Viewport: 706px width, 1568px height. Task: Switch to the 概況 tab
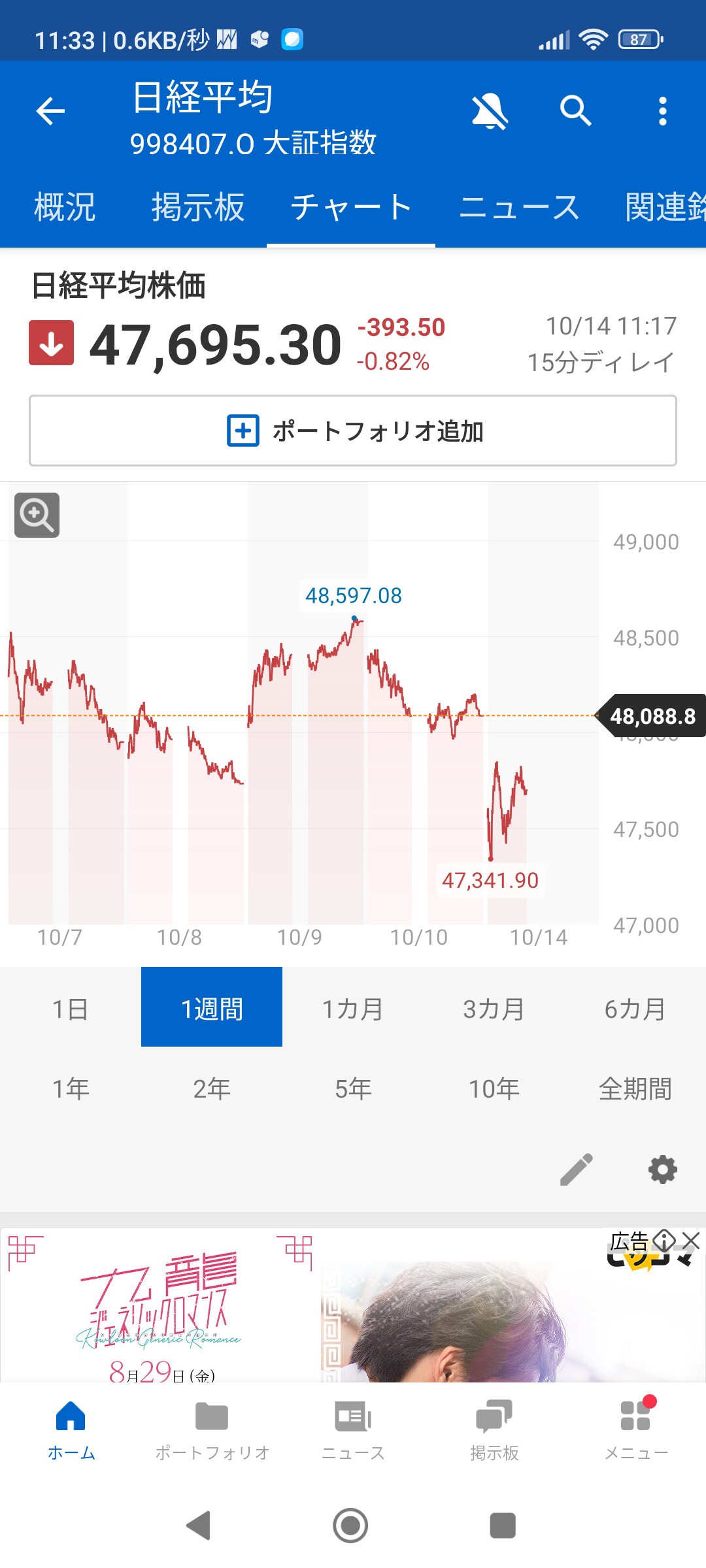65,208
